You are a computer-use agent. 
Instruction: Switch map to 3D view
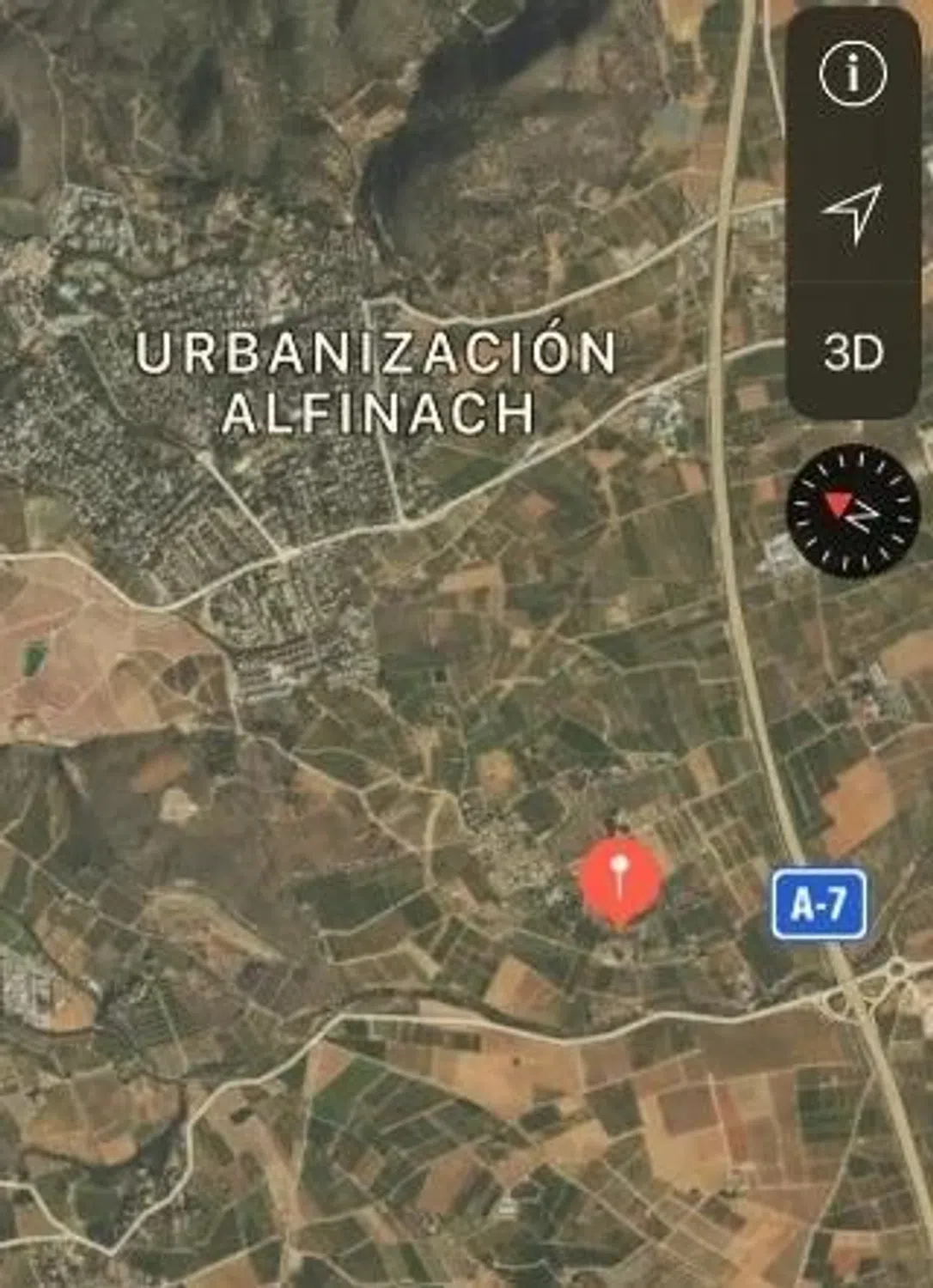[852, 352]
